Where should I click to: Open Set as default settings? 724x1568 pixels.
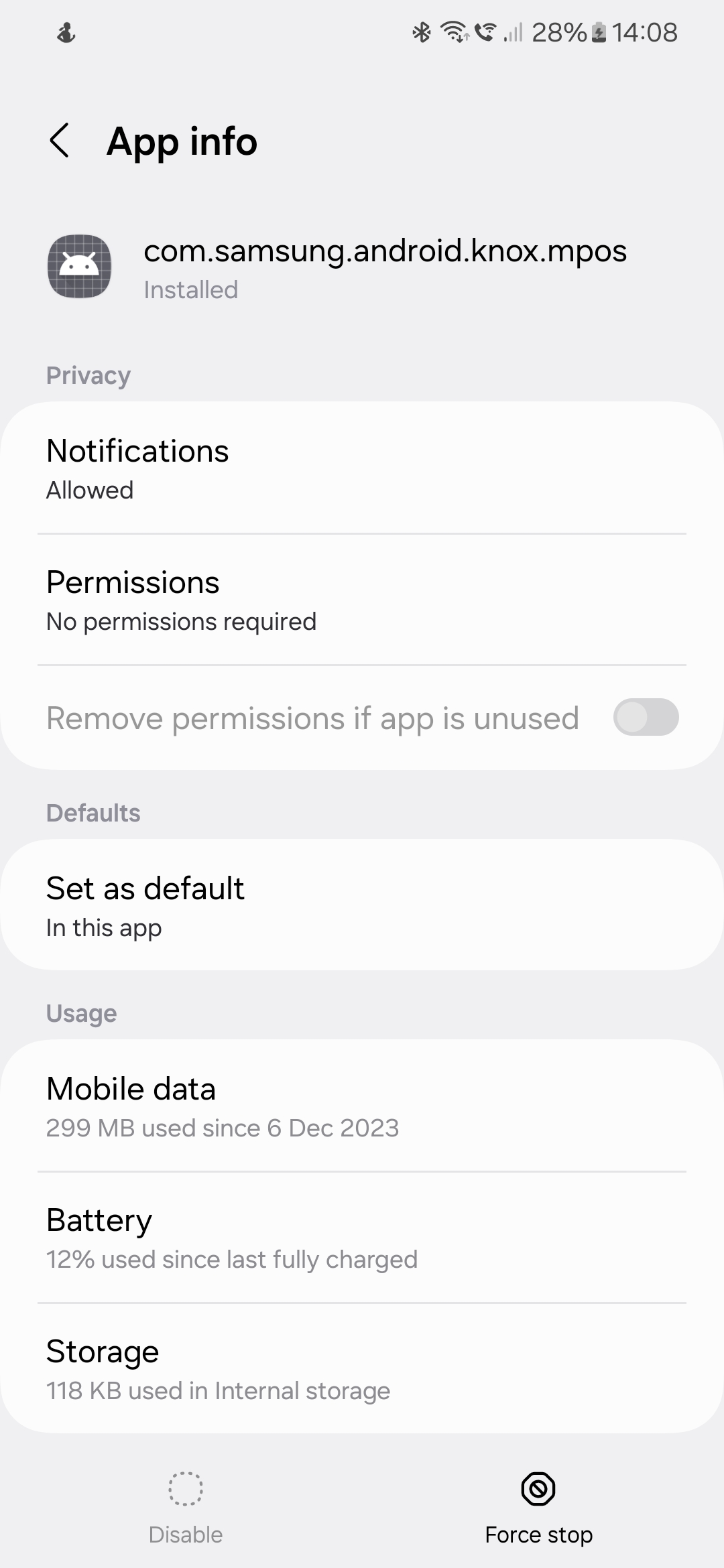pyautogui.click(x=362, y=905)
